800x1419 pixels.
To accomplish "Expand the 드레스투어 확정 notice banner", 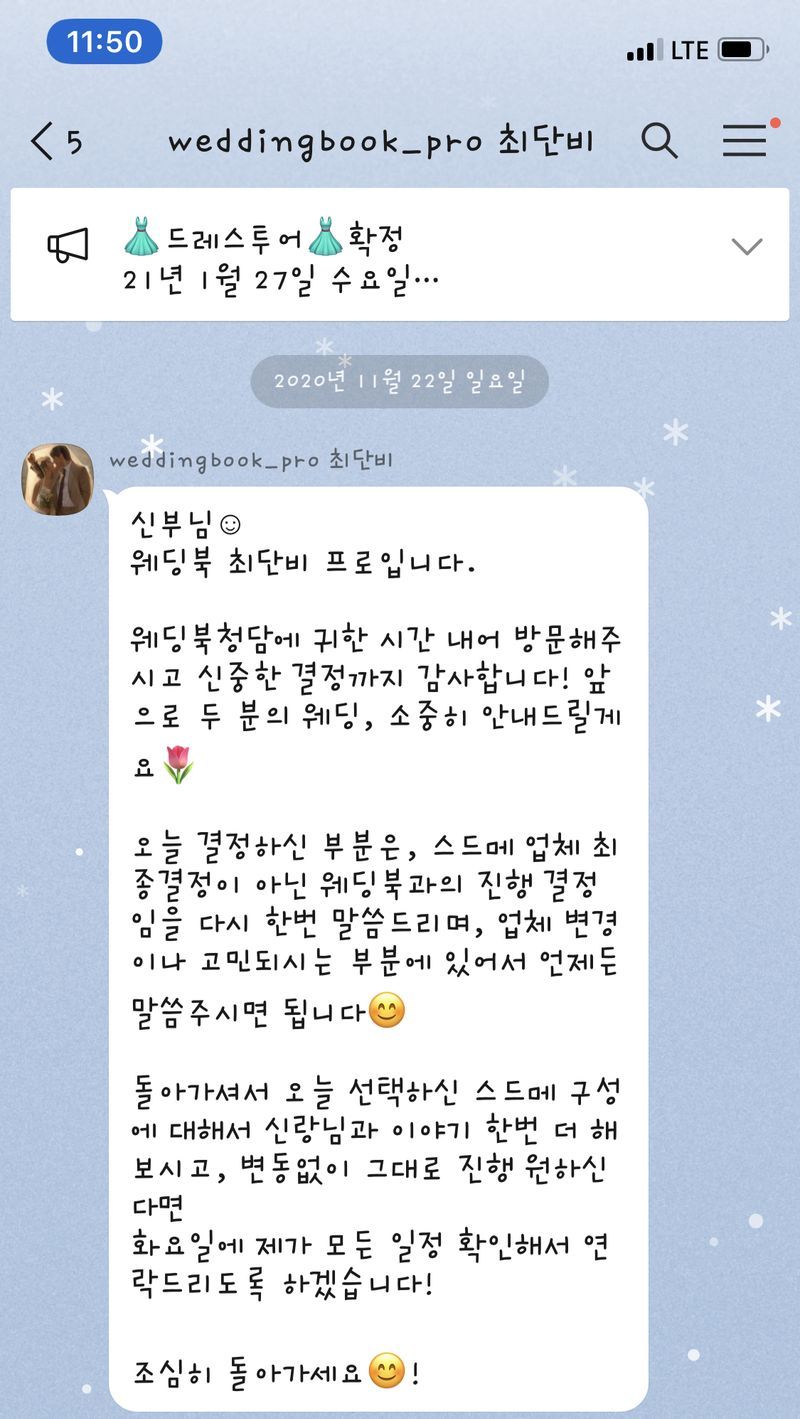I will click(747, 246).
